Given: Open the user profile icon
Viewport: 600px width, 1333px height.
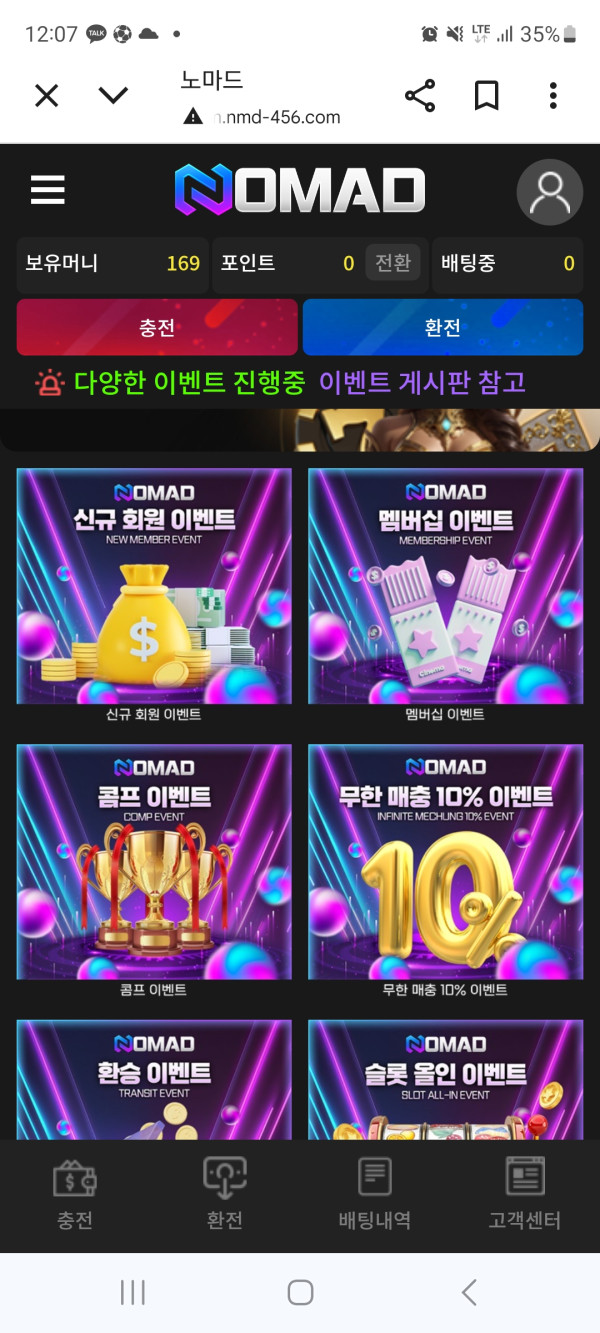Looking at the screenshot, I should pyautogui.click(x=549, y=192).
